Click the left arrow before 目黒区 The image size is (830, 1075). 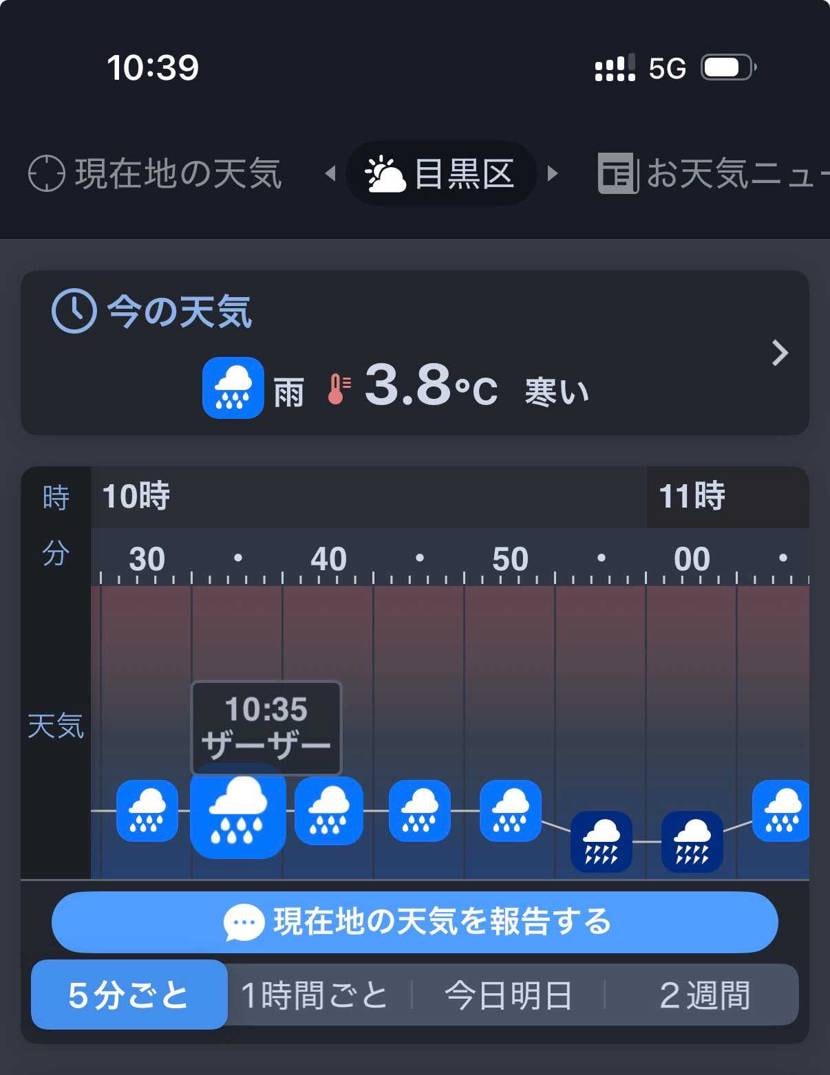click(330, 172)
